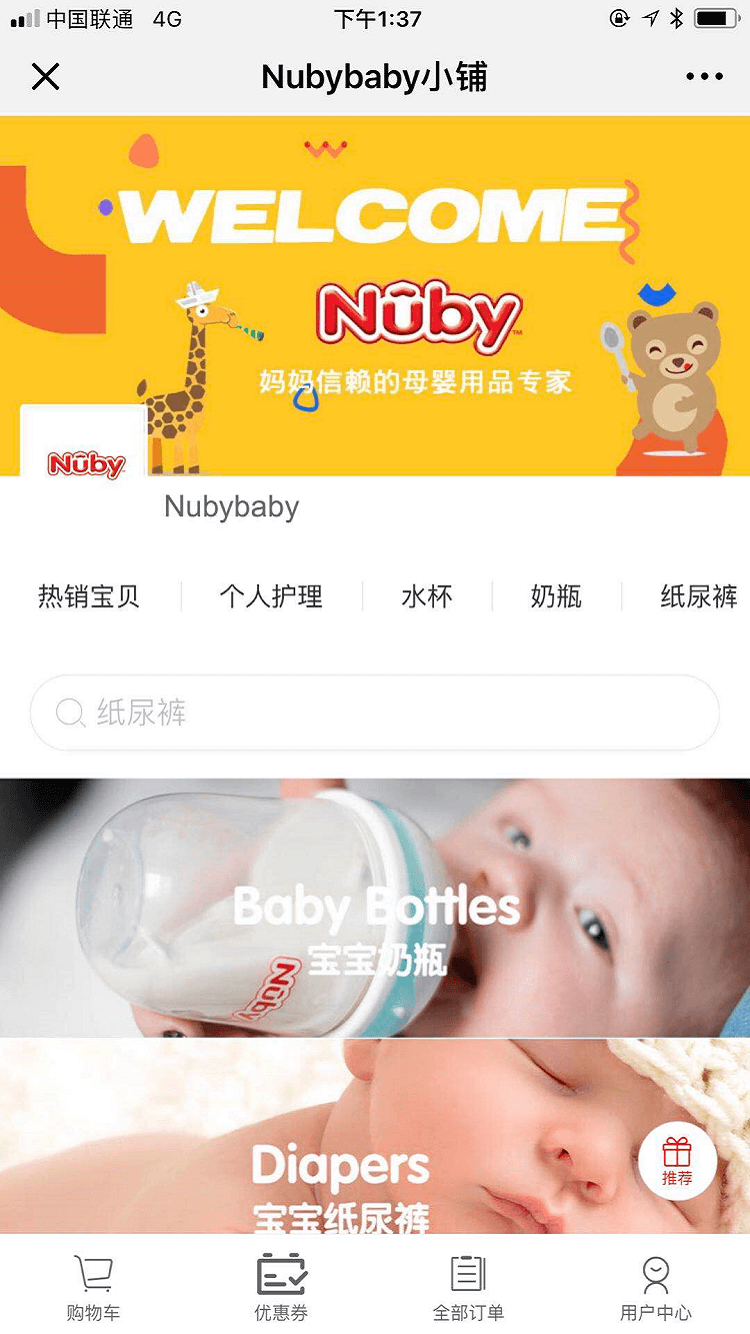Tap the floating 推荐 gift button

(677, 1160)
